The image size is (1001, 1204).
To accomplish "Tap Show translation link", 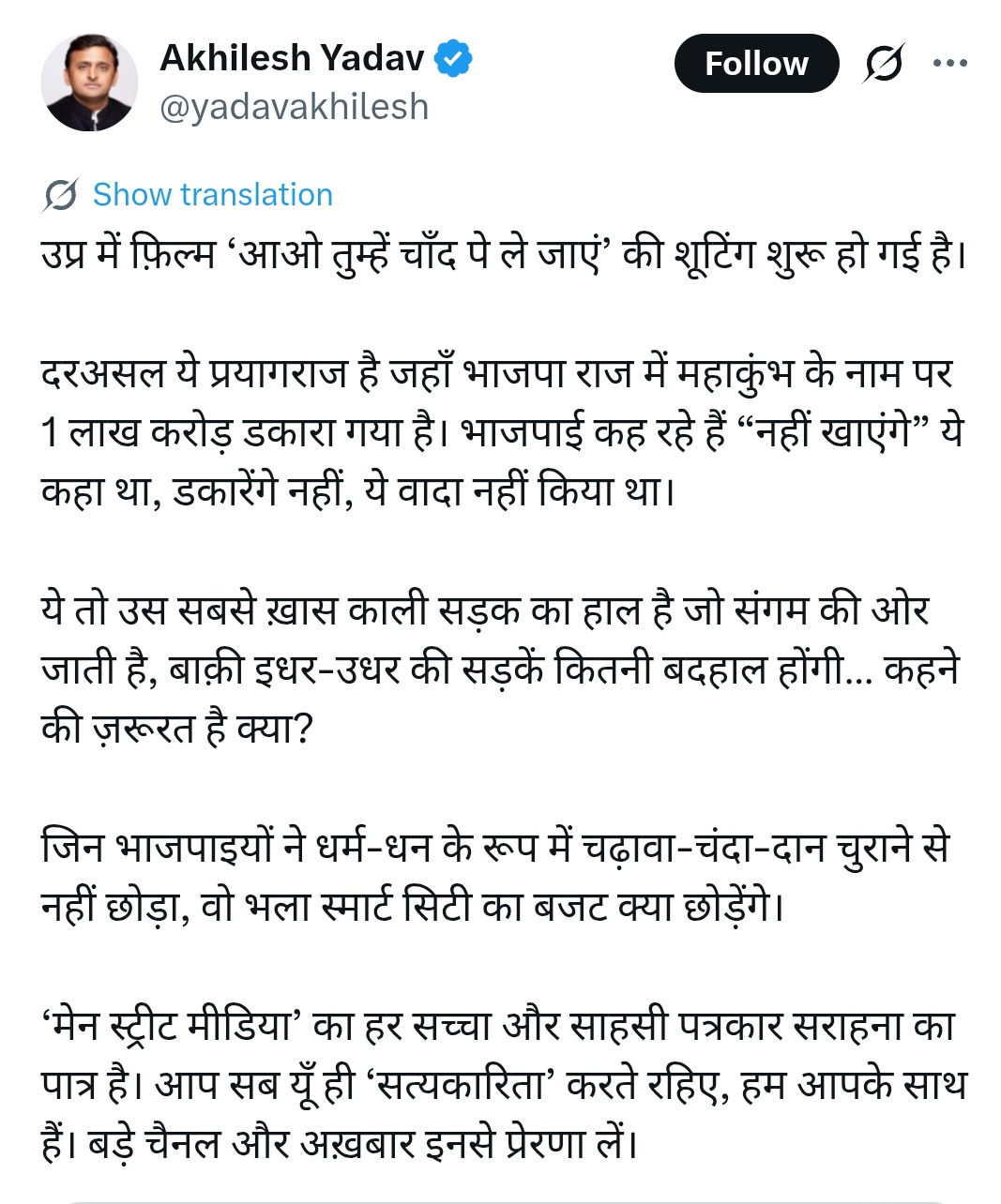I will pos(212,194).
